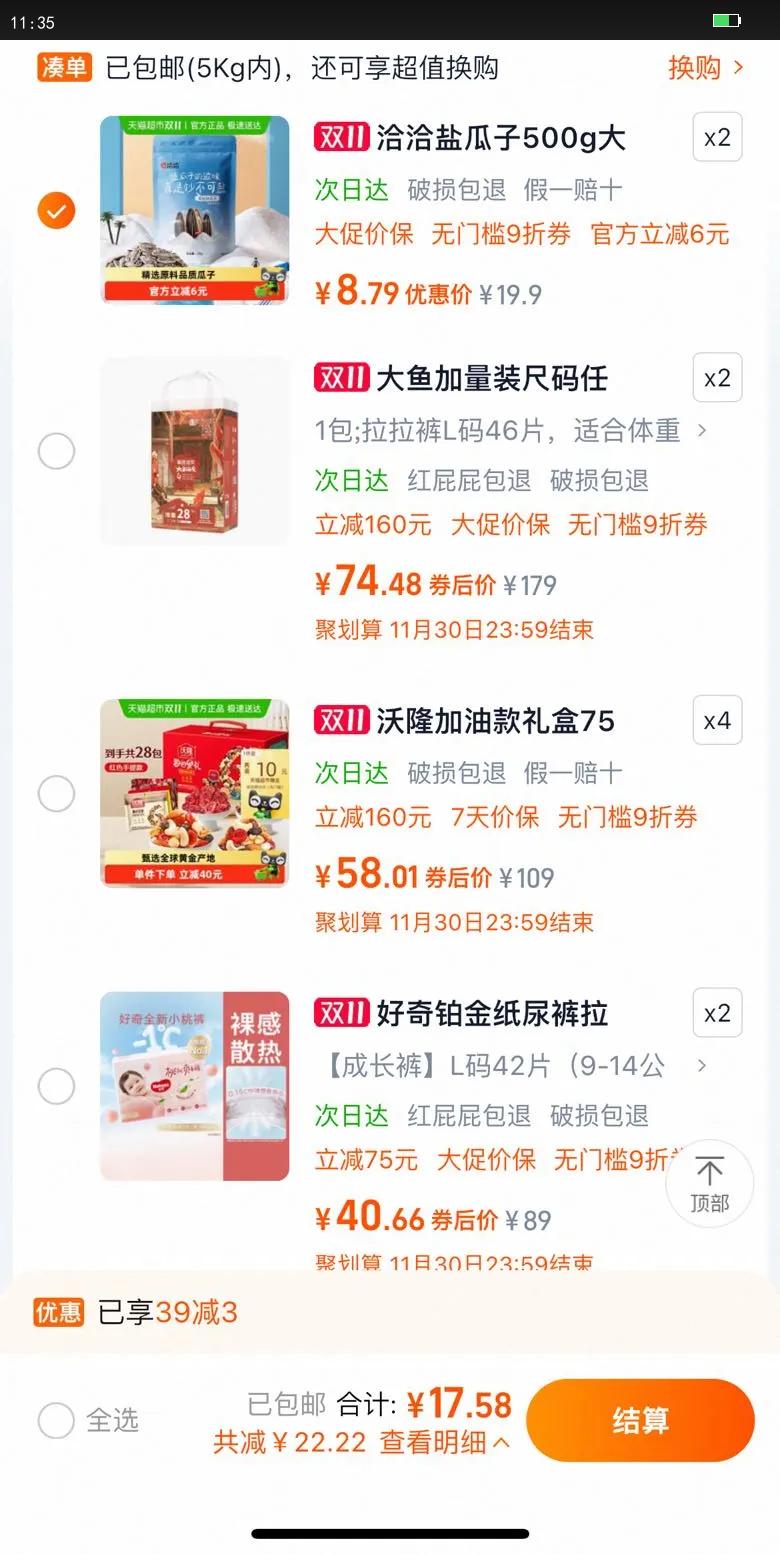This screenshot has height=1555, width=780.
Task: Change quantity x2 for 洽洽盐瓜子
Action: (717, 138)
